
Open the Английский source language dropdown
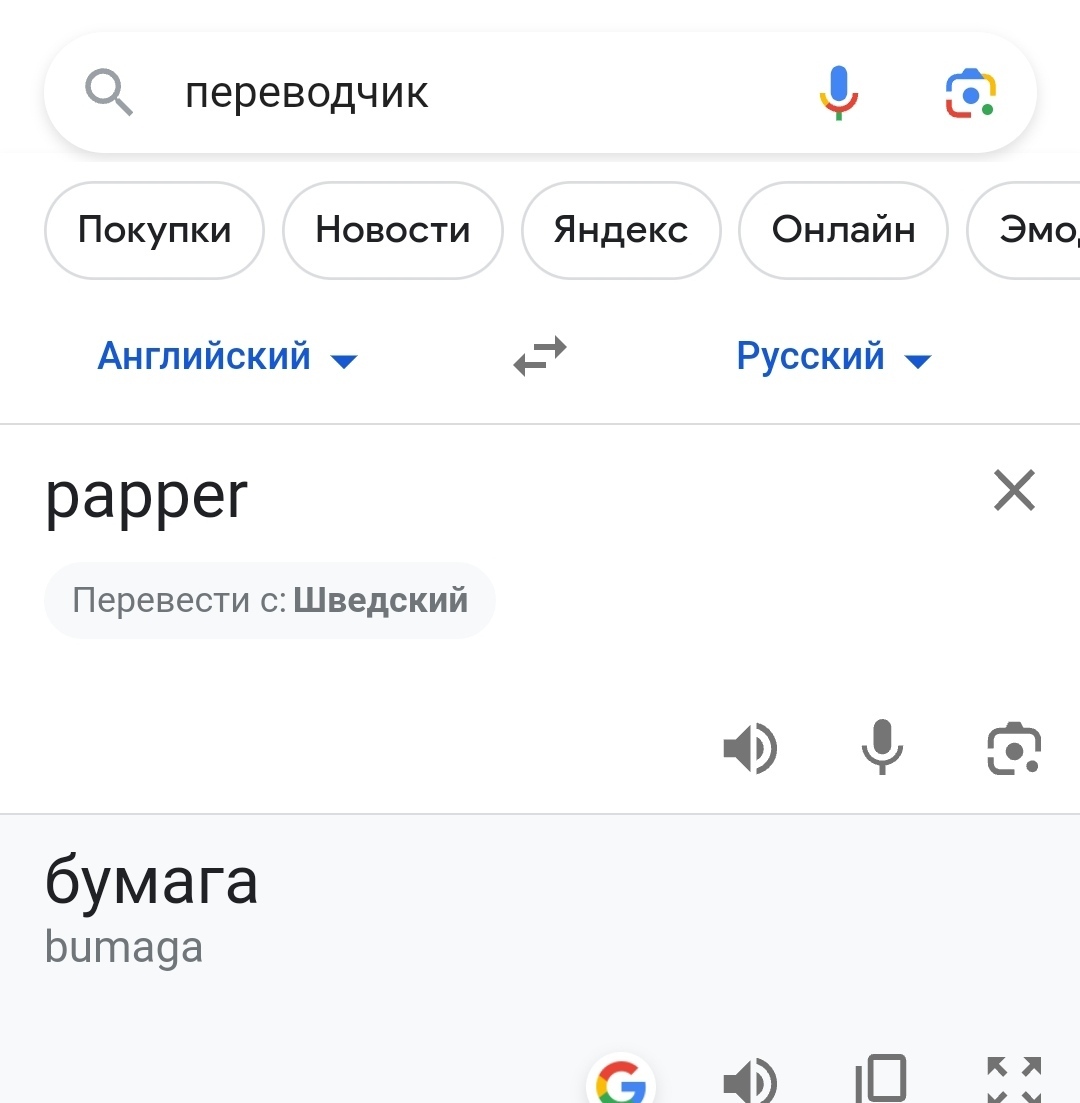point(227,356)
